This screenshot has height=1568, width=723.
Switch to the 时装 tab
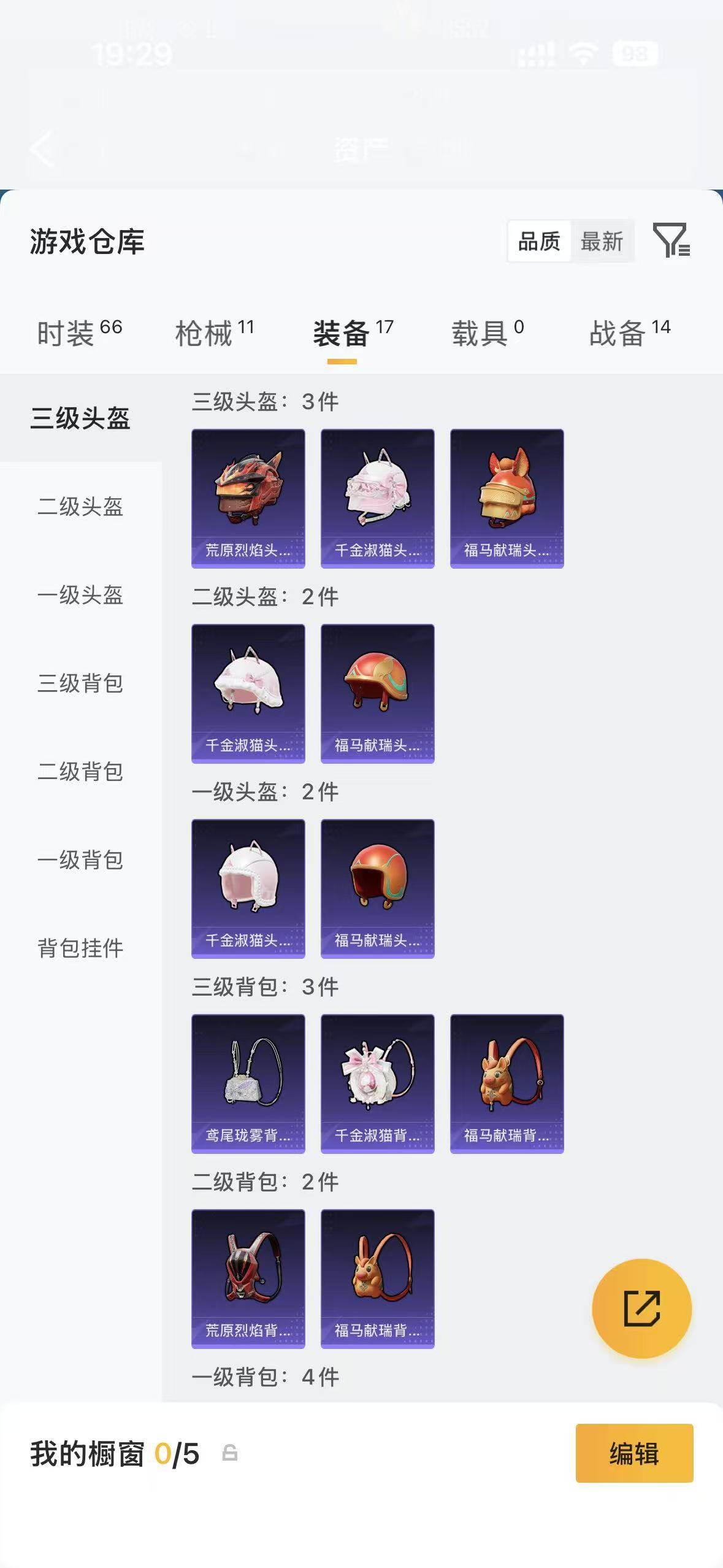click(x=79, y=333)
